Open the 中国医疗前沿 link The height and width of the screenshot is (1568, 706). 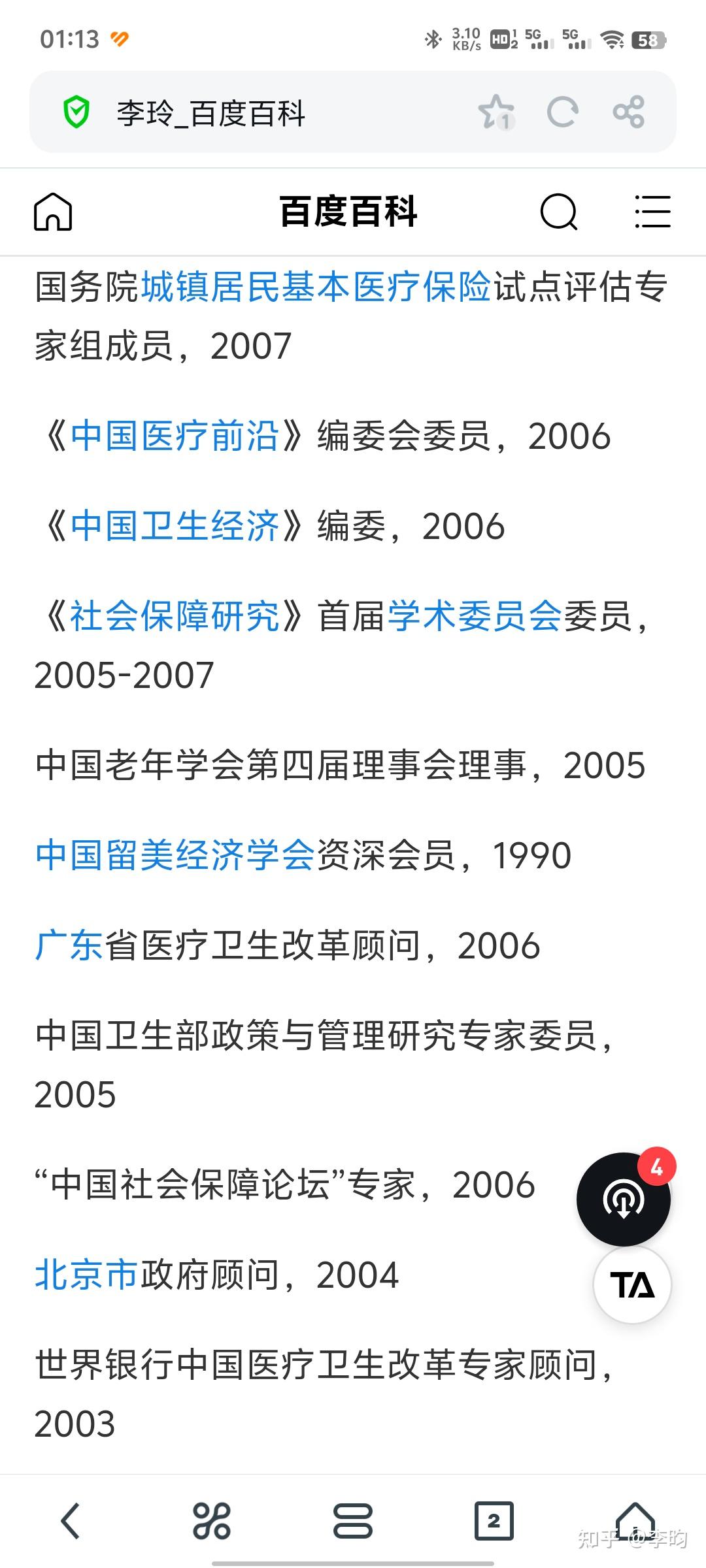[x=175, y=436]
